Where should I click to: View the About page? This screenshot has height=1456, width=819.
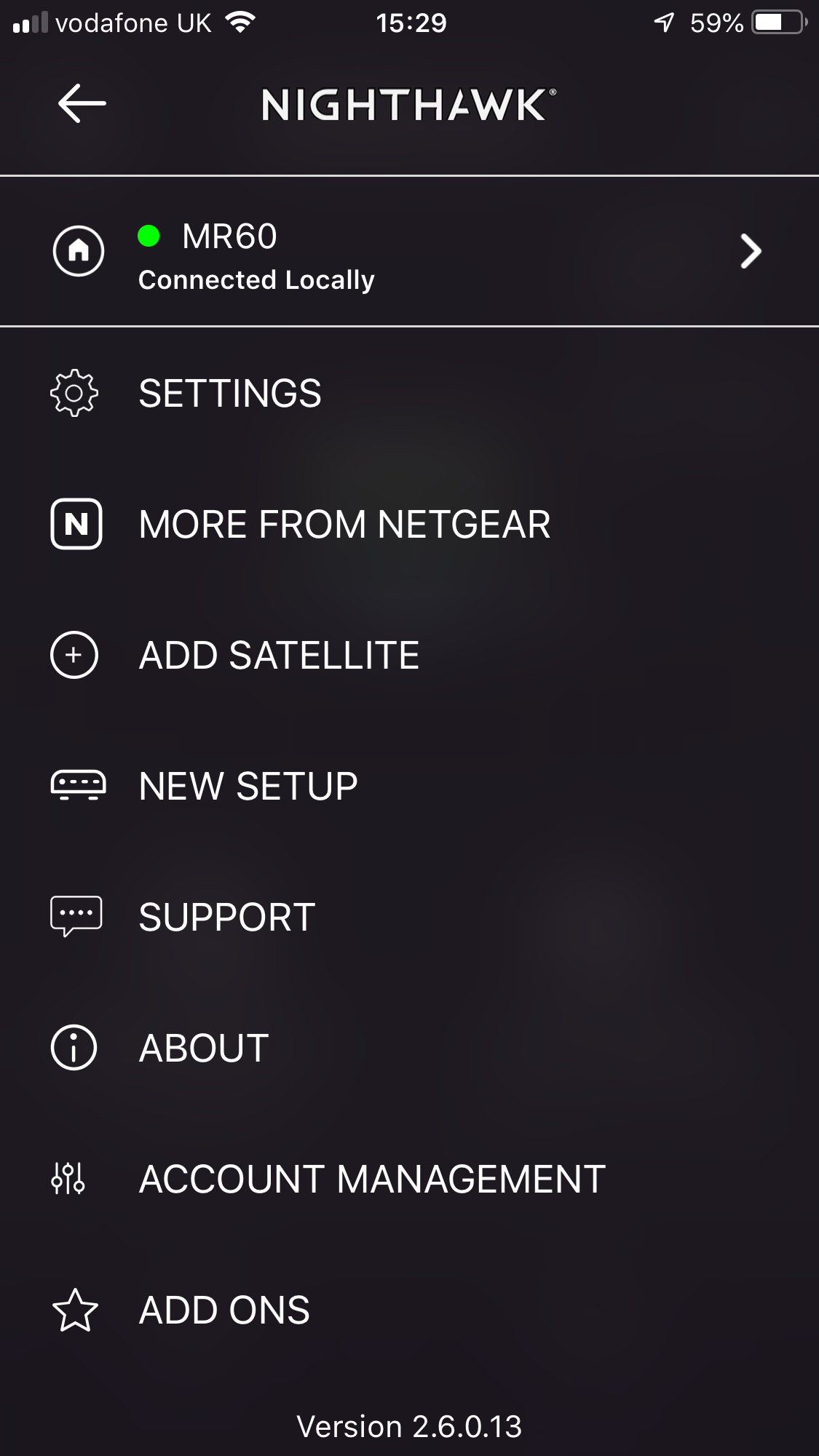point(204,1049)
